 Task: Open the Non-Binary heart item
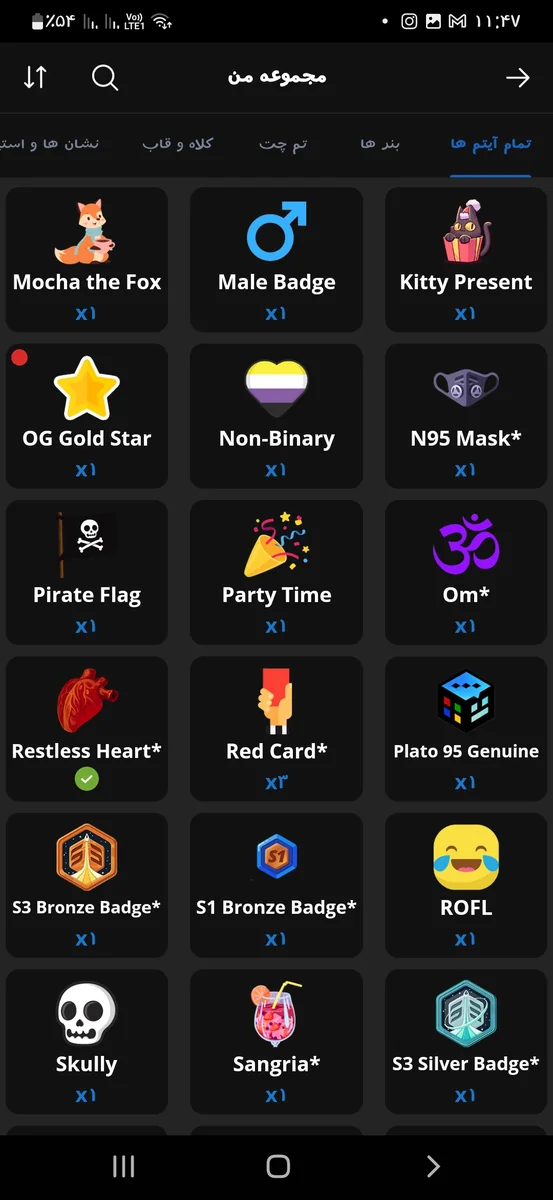(x=276, y=416)
